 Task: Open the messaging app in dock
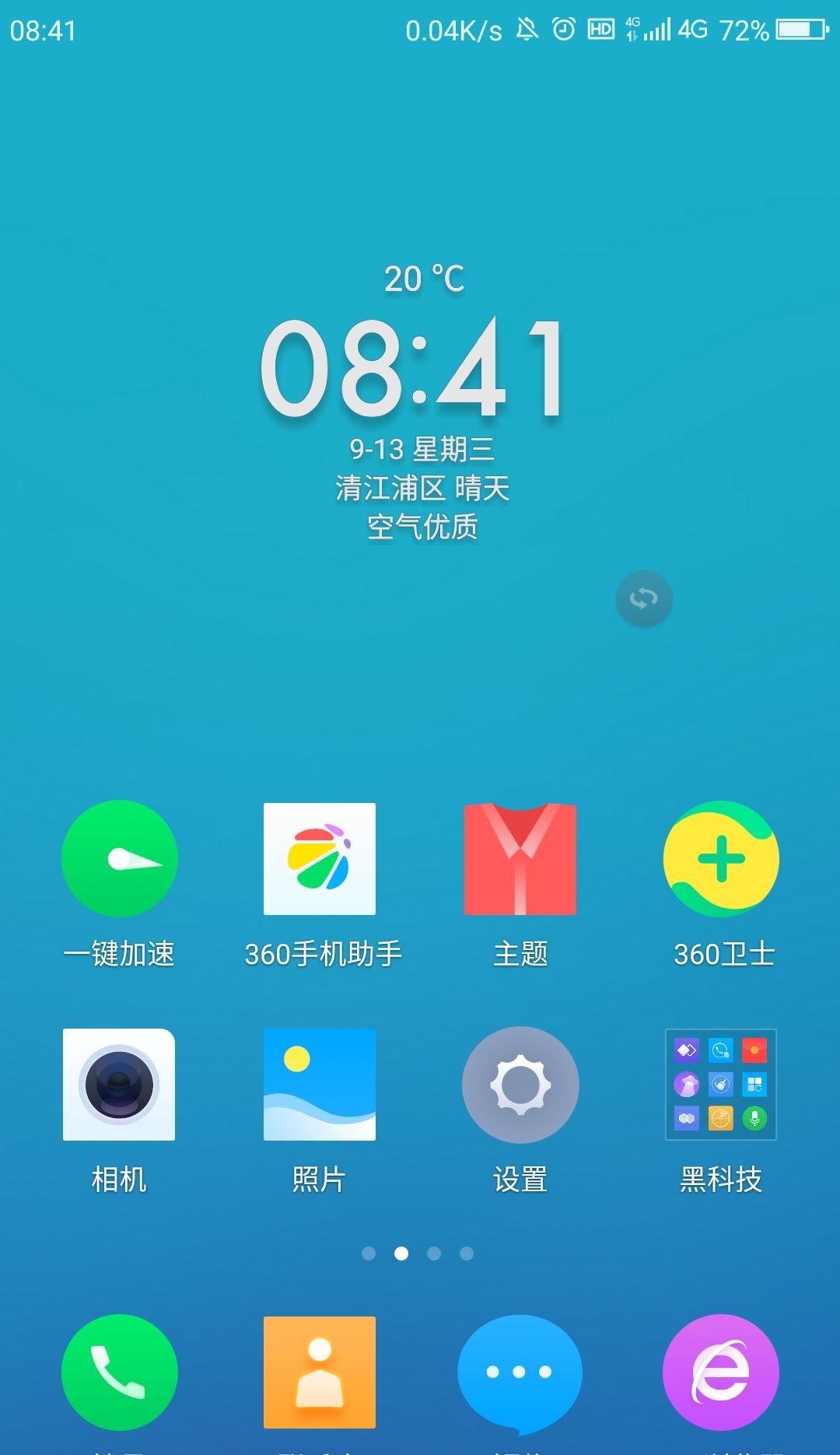click(x=520, y=1373)
